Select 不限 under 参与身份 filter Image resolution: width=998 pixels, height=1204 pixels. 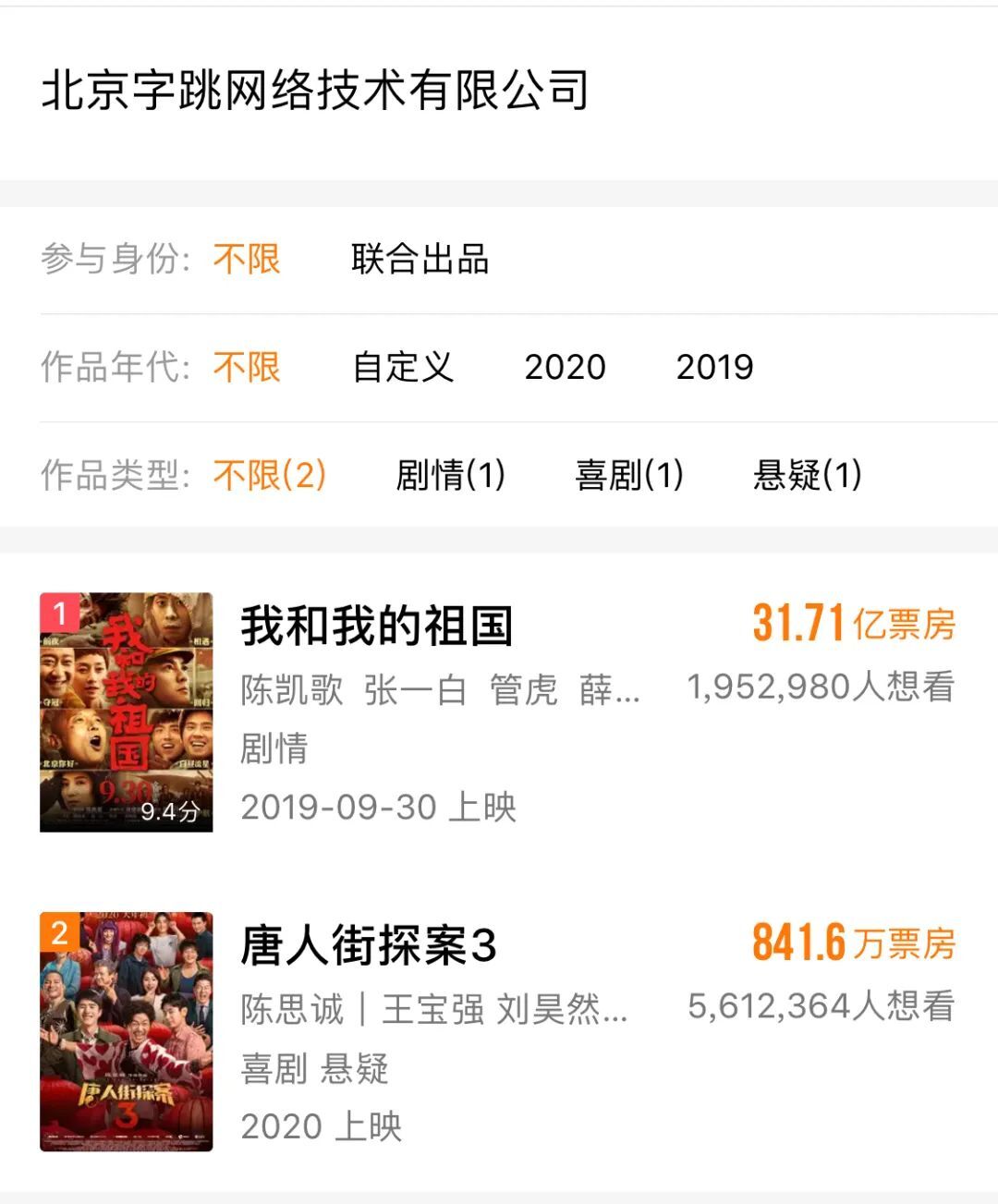coord(247,259)
